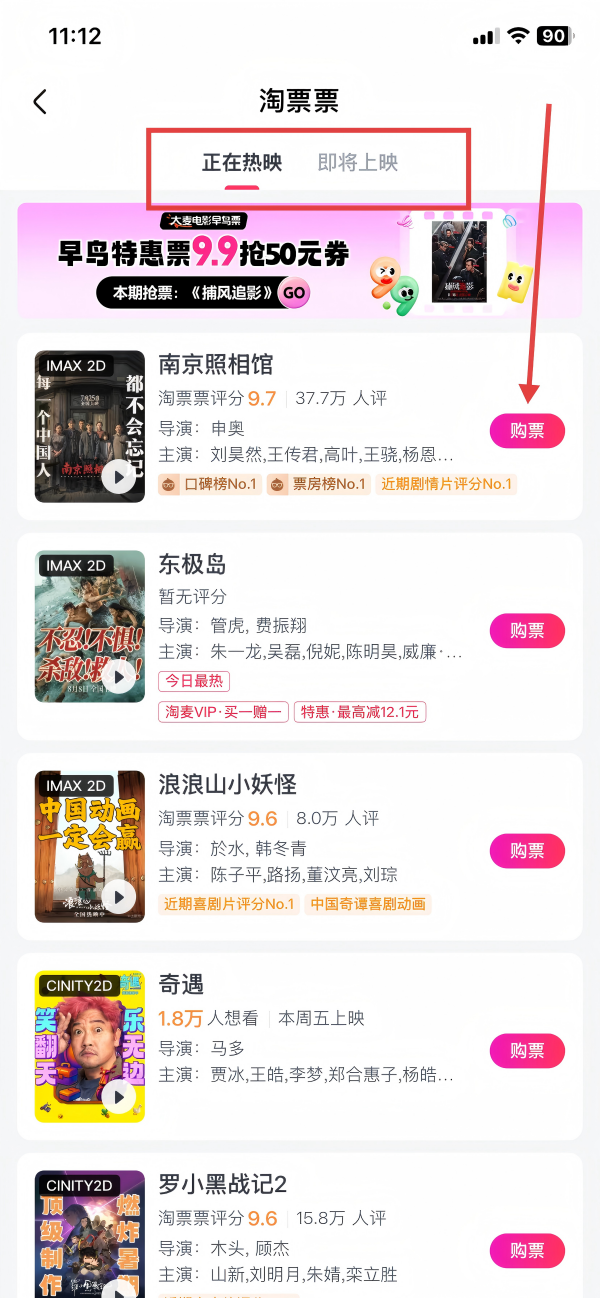Tap the GO button on the 早鸟特惠票 banner
This screenshot has height=1298, width=600.
293,293
